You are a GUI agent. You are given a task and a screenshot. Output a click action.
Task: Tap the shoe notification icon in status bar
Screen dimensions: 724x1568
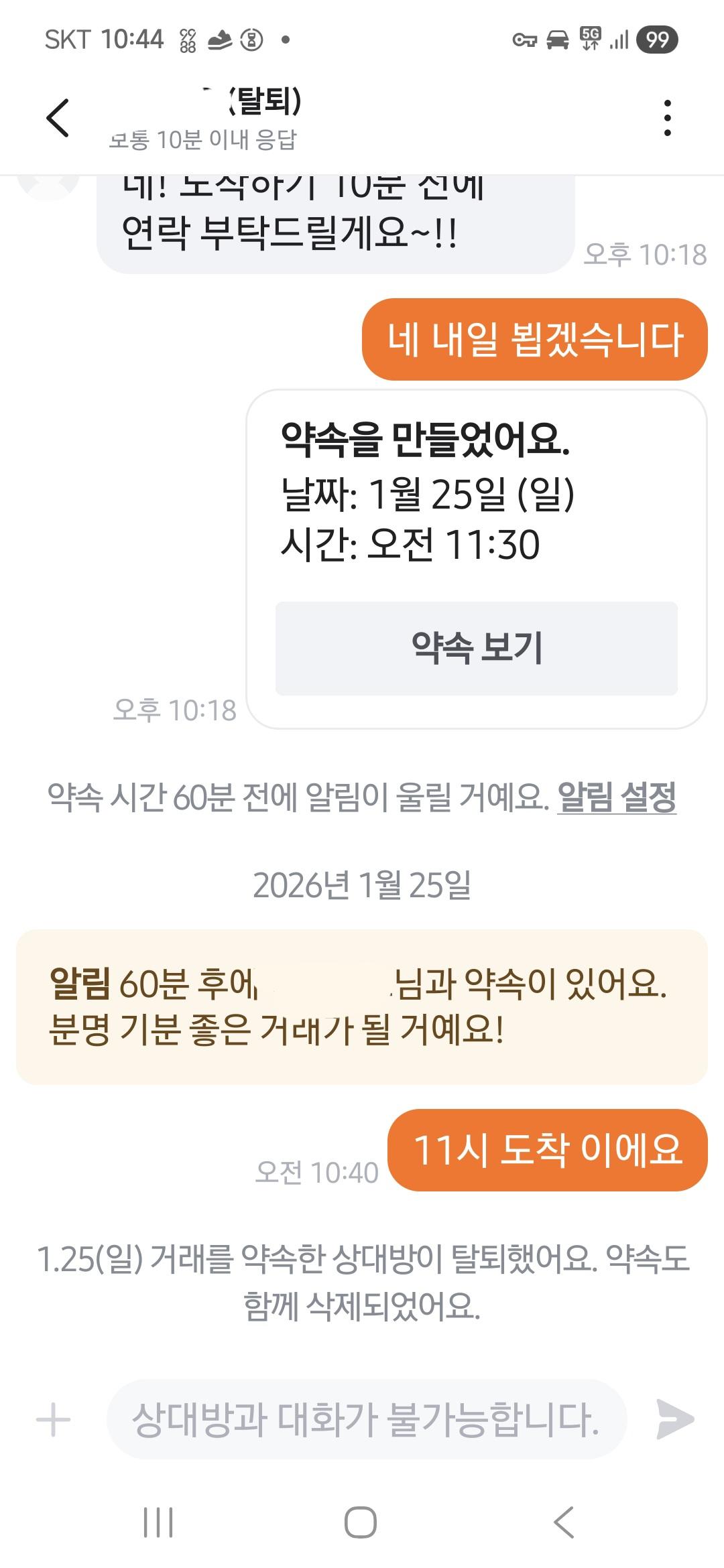click(219, 40)
